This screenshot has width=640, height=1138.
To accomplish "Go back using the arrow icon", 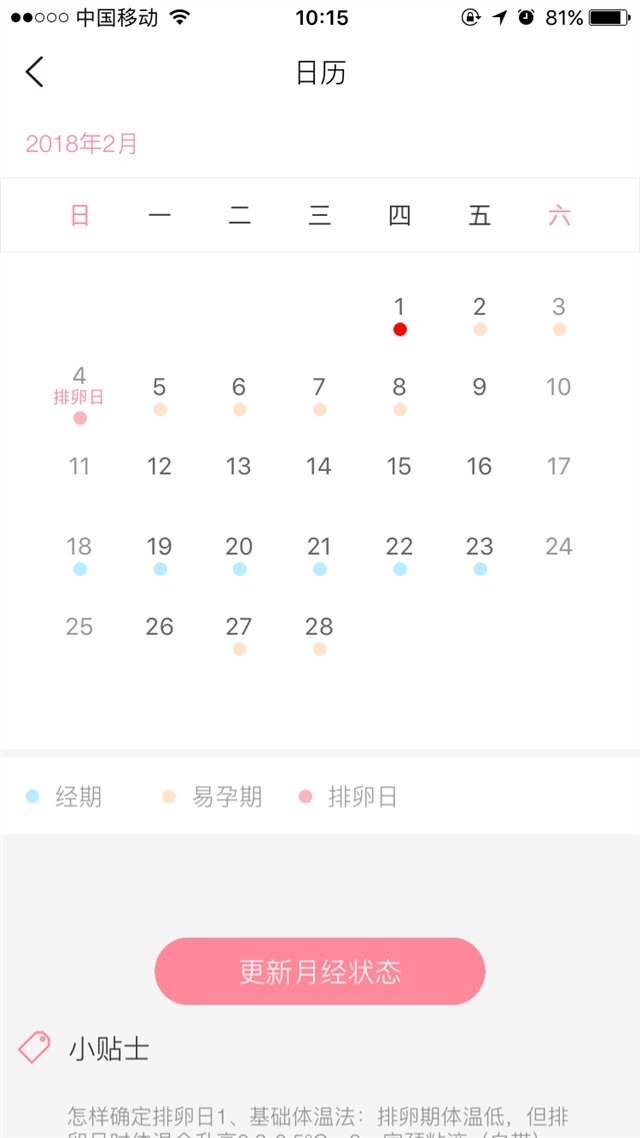I will coord(35,72).
